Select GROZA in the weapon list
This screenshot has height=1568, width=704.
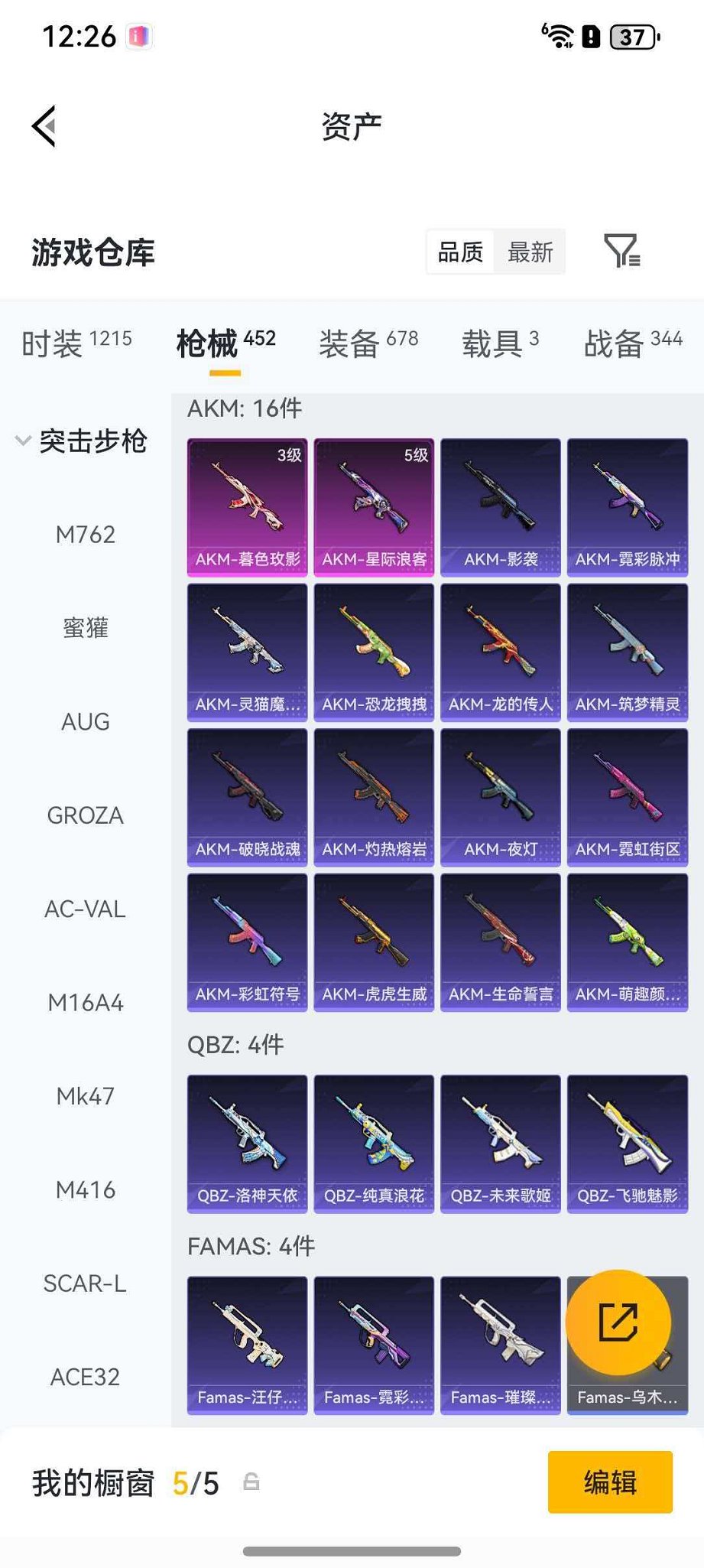point(85,815)
